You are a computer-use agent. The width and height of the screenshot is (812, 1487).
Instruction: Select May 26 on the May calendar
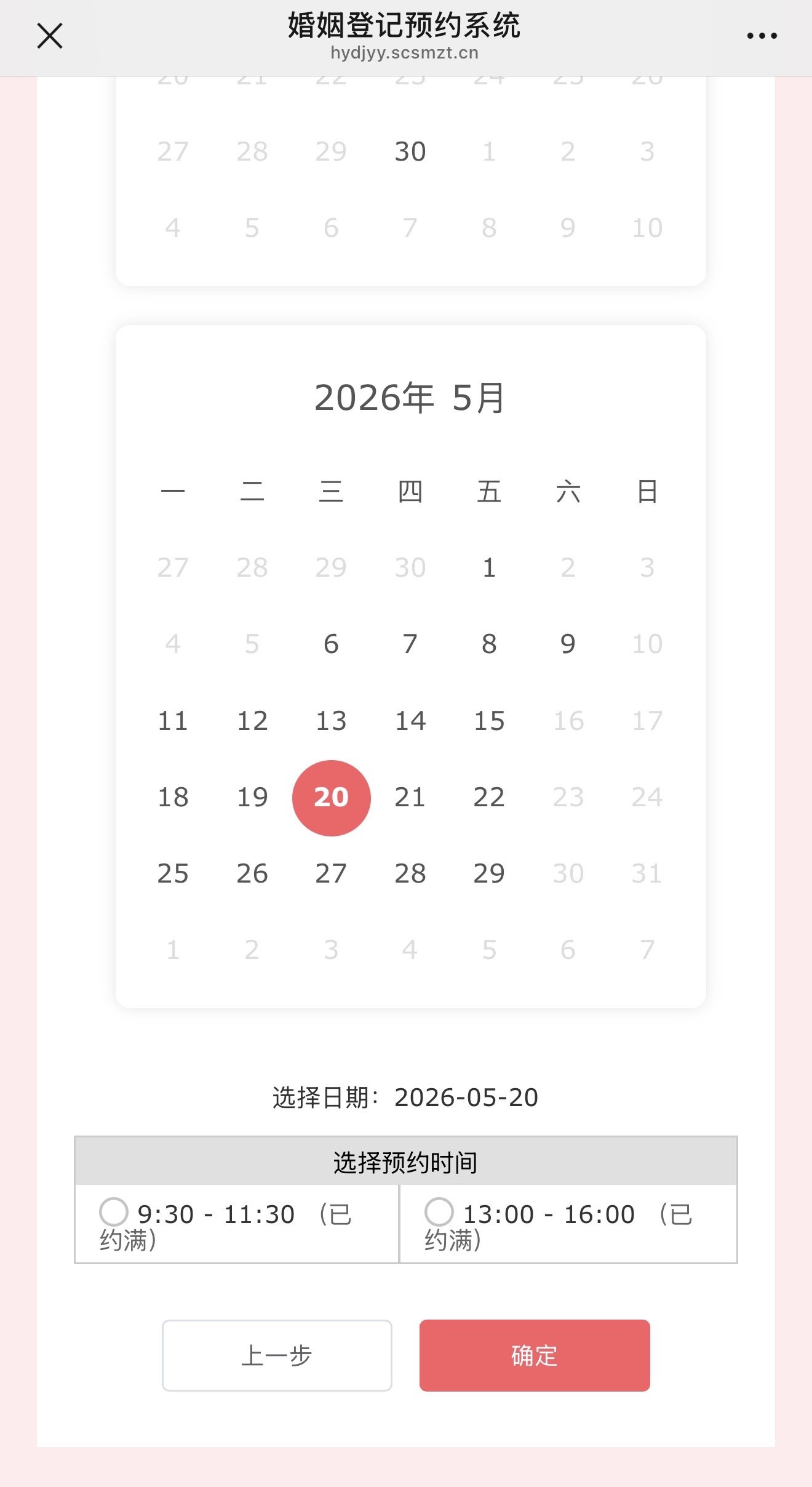252,874
